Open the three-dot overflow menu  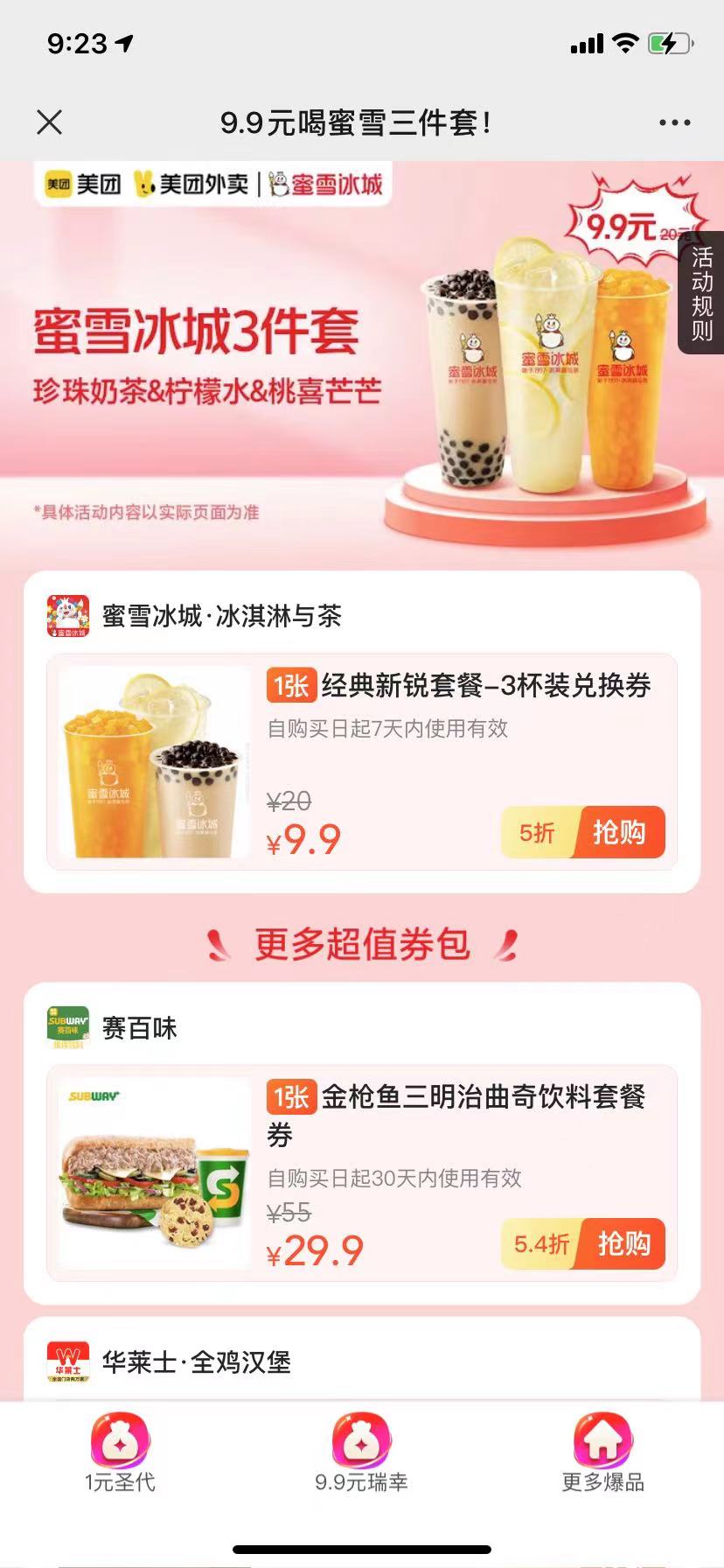pyautogui.click(x=674, y=122)
